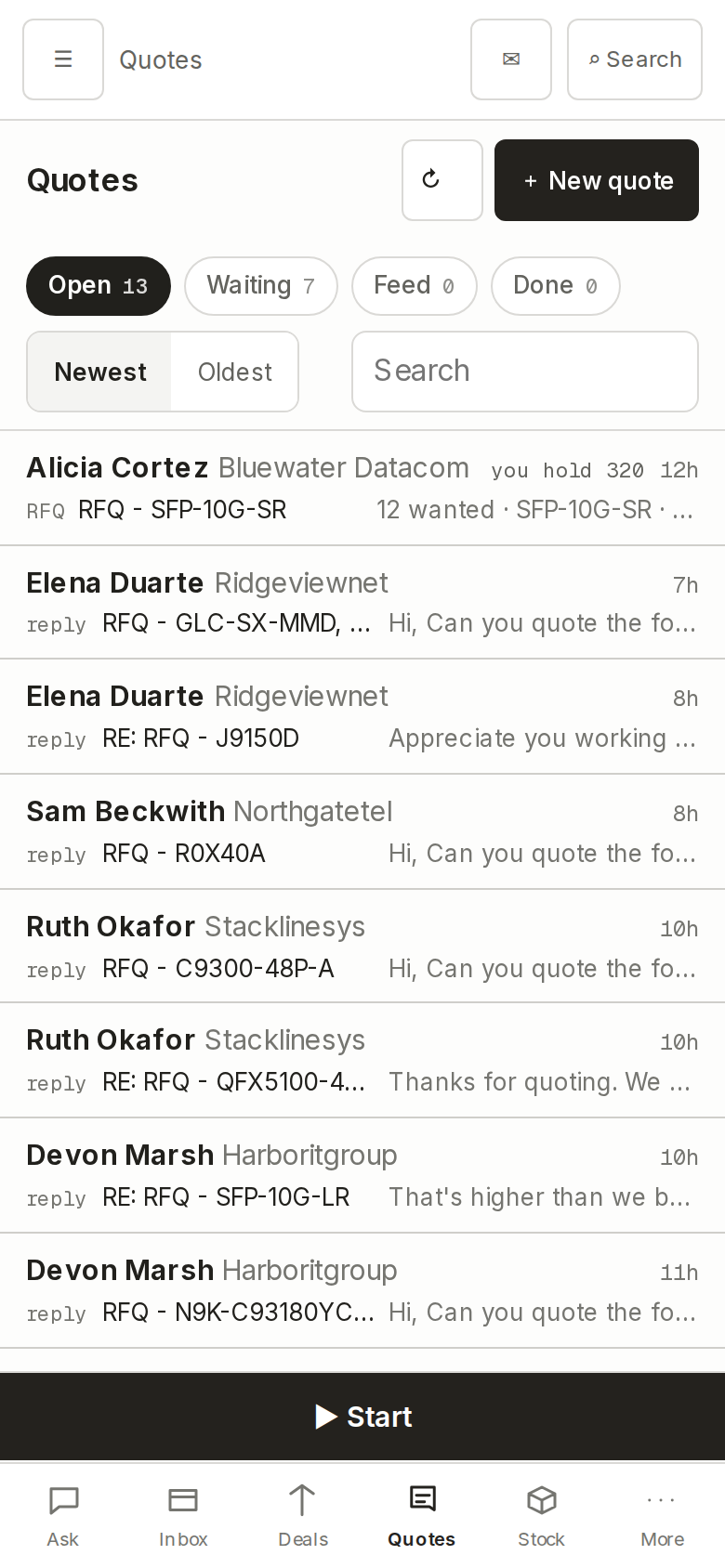Image resolution: width=725 pixels, height=1568 pixels.
Task: Open the hamburger menu
Action: pos(63,59)
